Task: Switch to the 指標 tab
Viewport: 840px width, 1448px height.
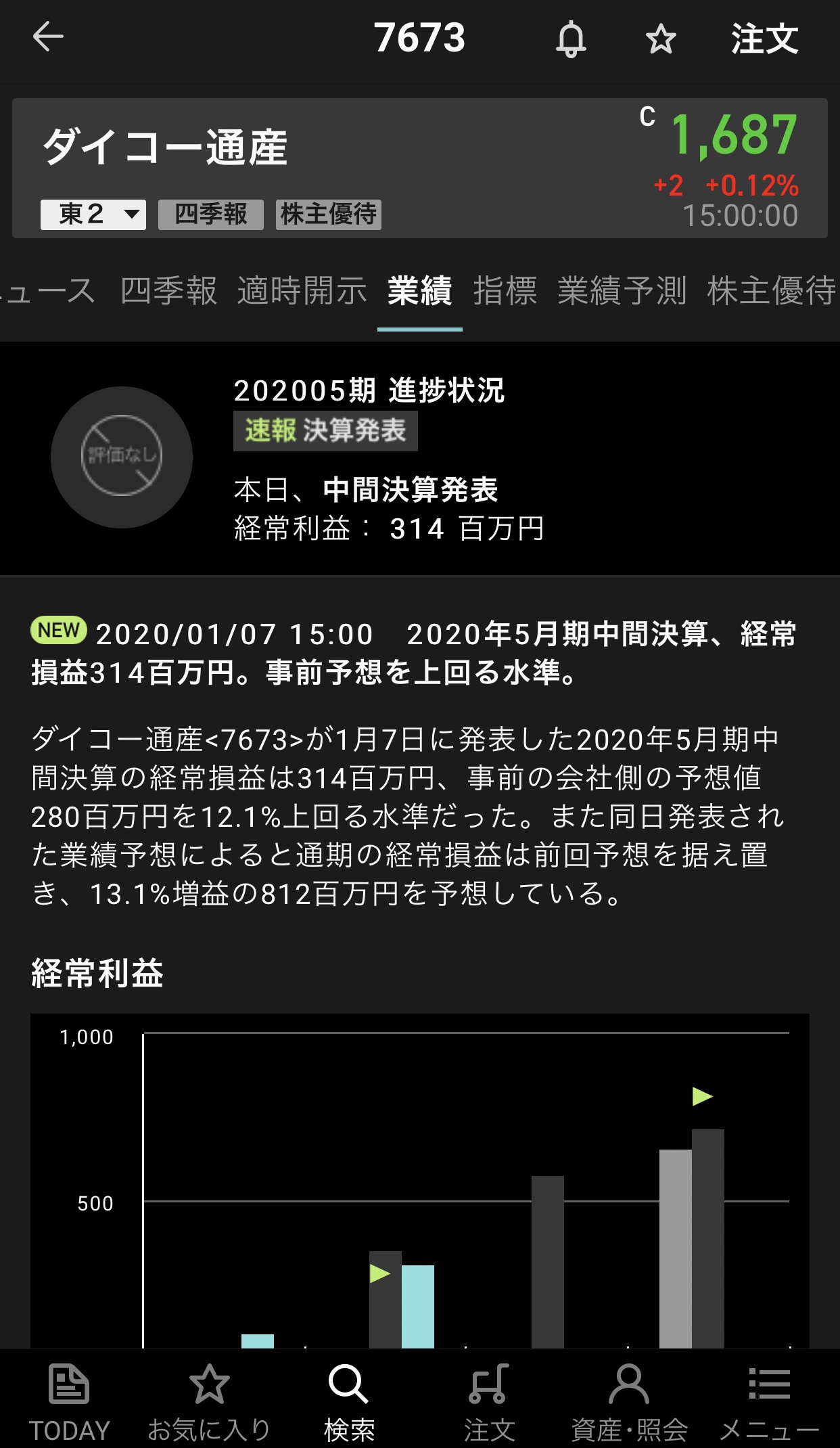Action: coord(505,291)
